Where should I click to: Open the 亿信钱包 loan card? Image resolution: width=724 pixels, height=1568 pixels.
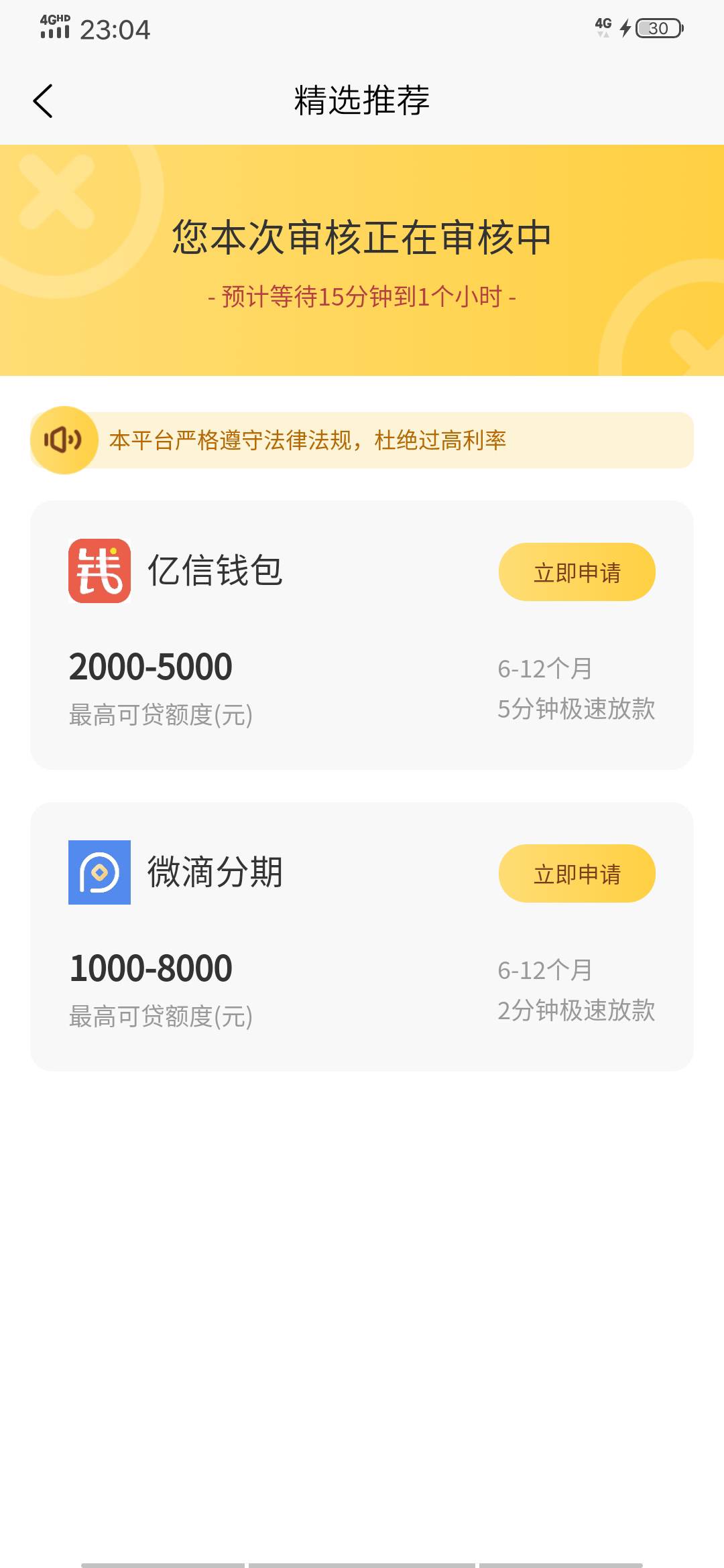[x=362, y=635]
